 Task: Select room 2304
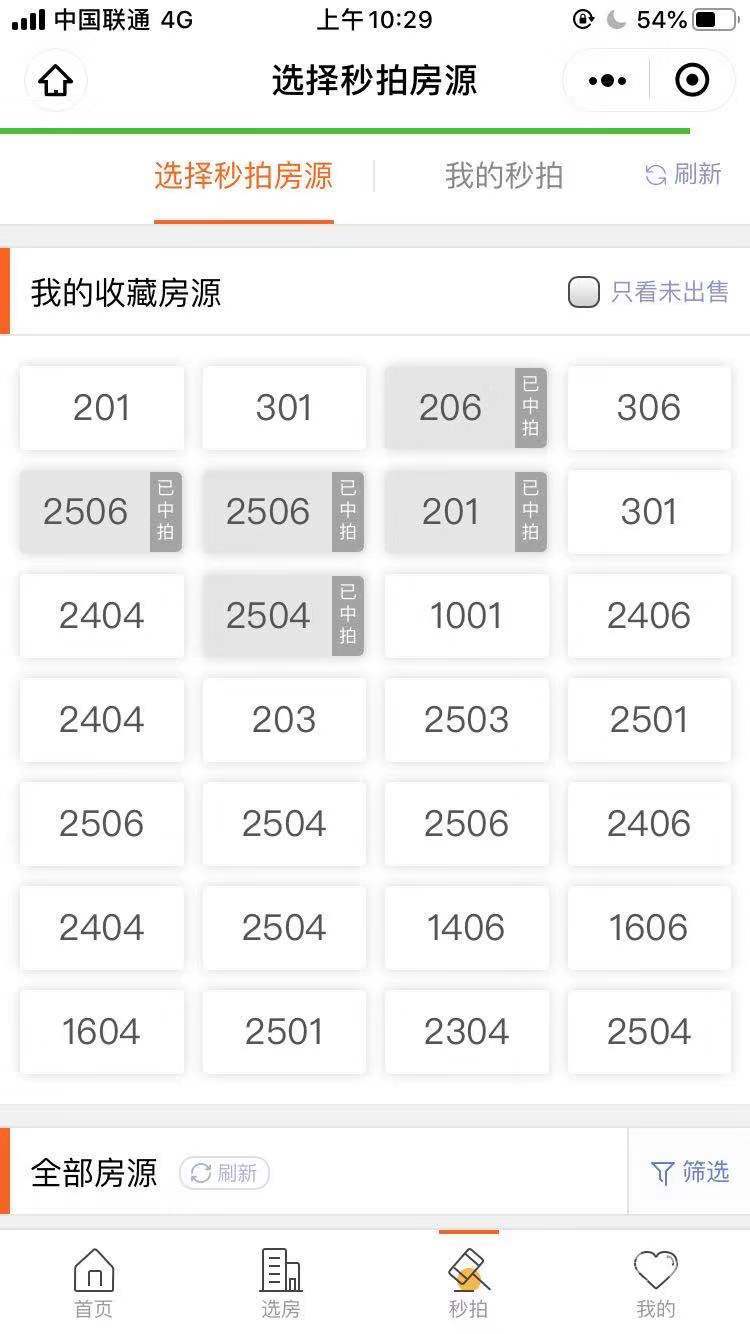tap(466, 1032)
